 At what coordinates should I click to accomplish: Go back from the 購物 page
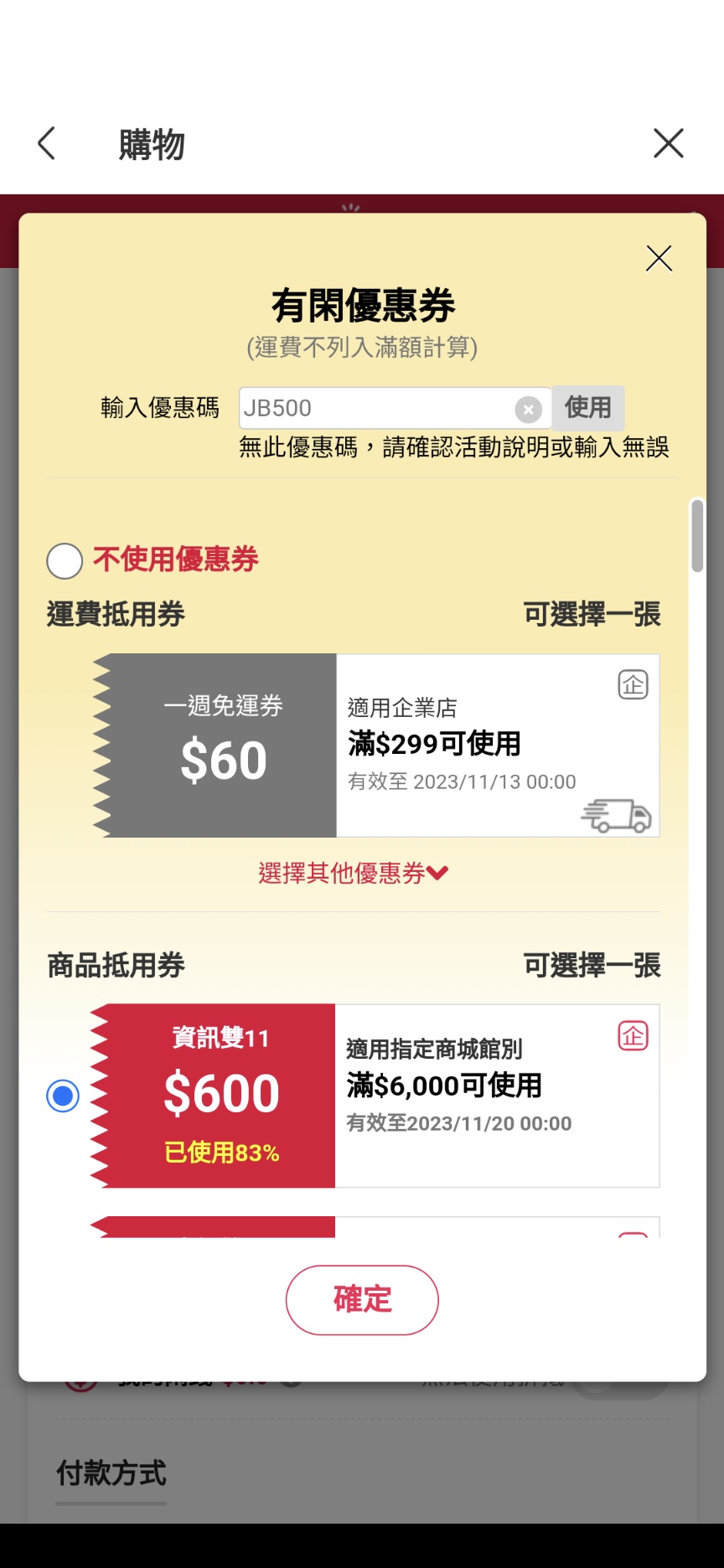pyautogui.click(x=47, y=143)
